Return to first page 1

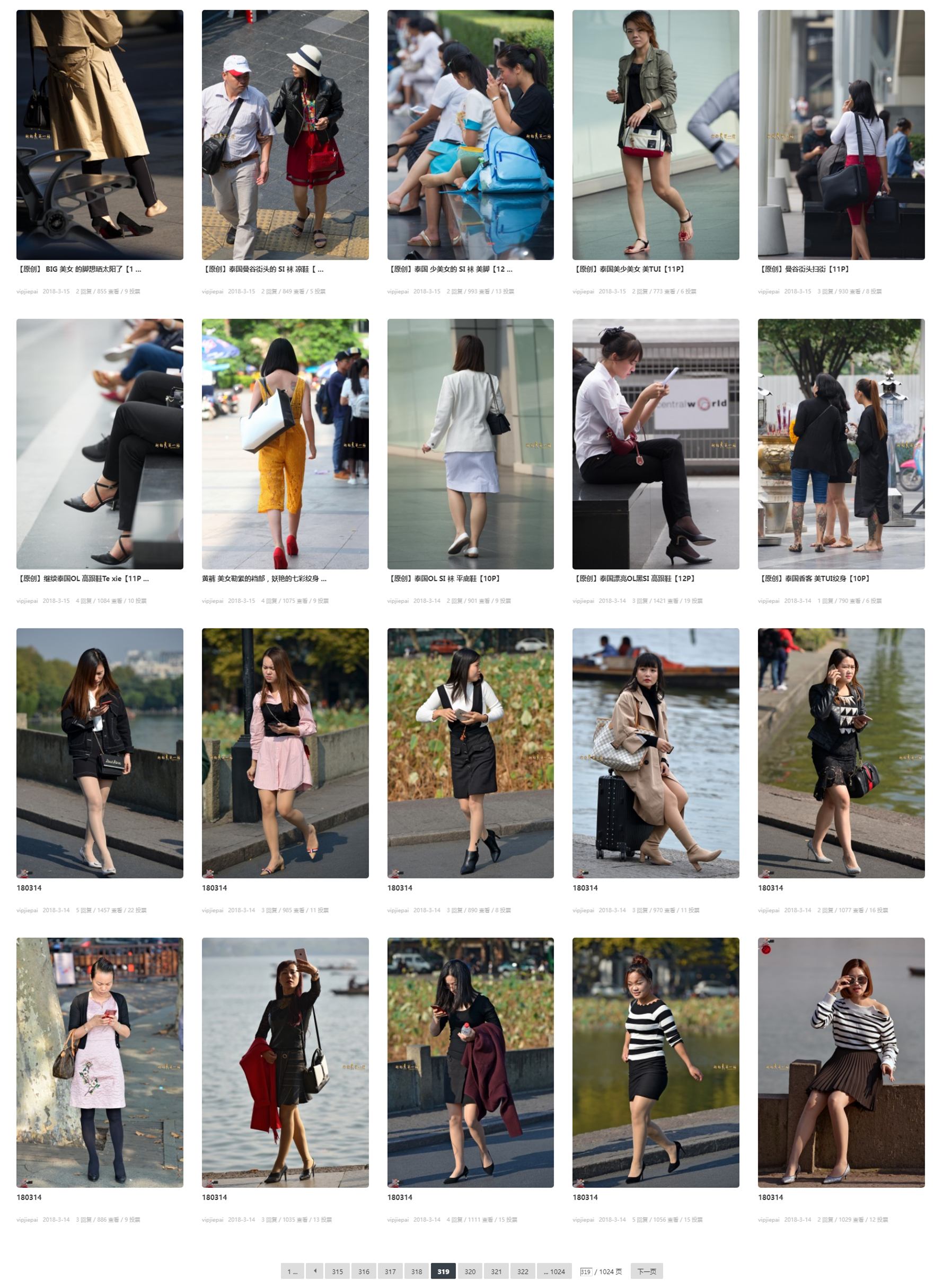[292, 1272]
